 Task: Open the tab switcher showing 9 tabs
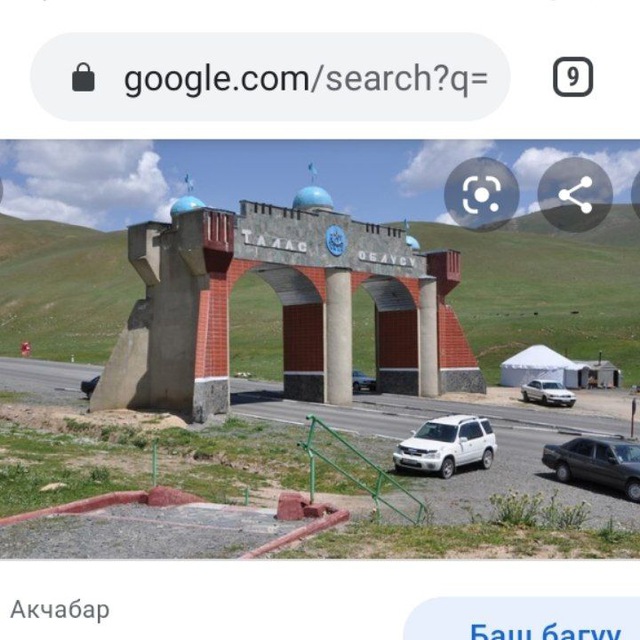coord(573,78)
